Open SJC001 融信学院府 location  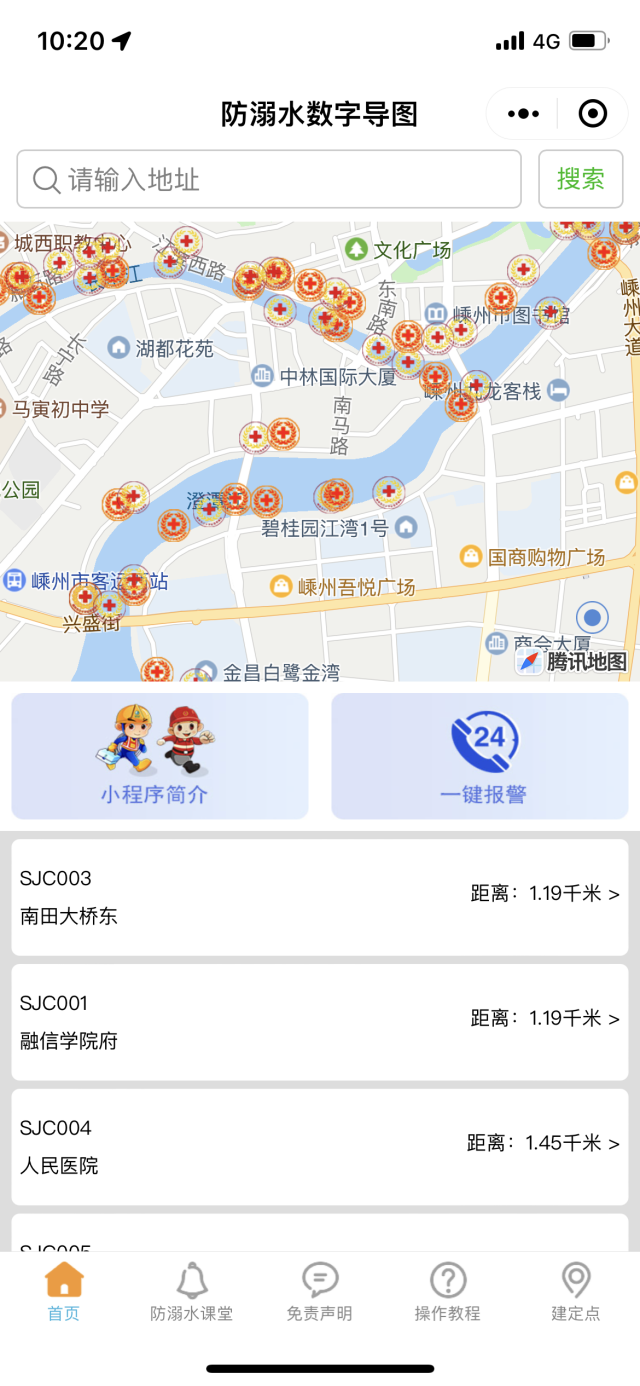coord(320,1022)
